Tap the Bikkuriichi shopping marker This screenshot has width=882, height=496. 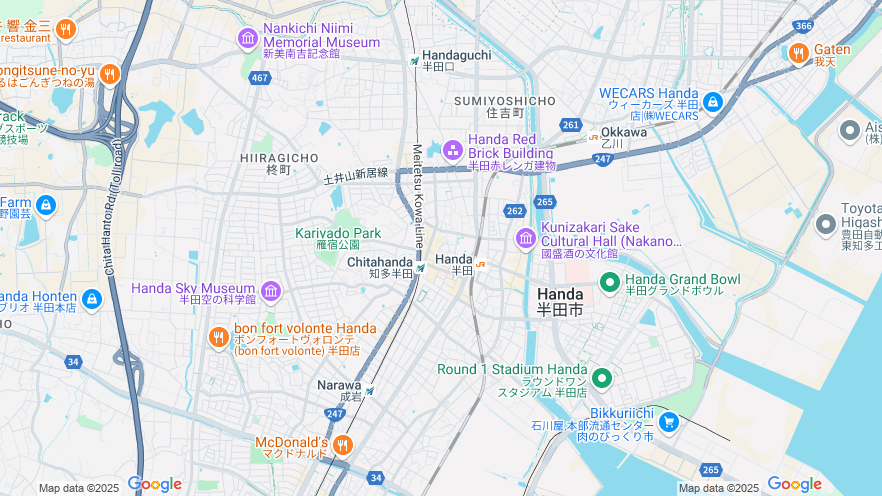tap(669, 423)
